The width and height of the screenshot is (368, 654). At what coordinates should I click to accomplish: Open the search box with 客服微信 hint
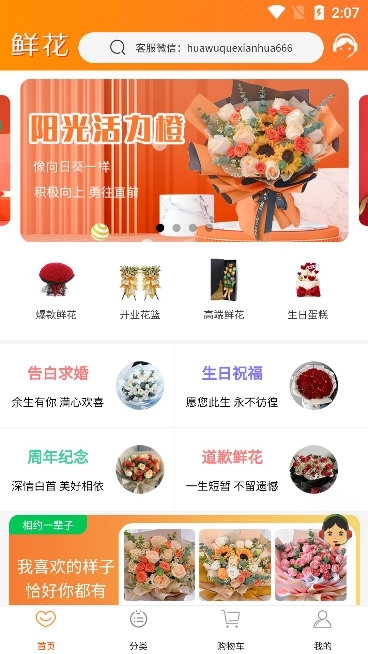point(201,48)
